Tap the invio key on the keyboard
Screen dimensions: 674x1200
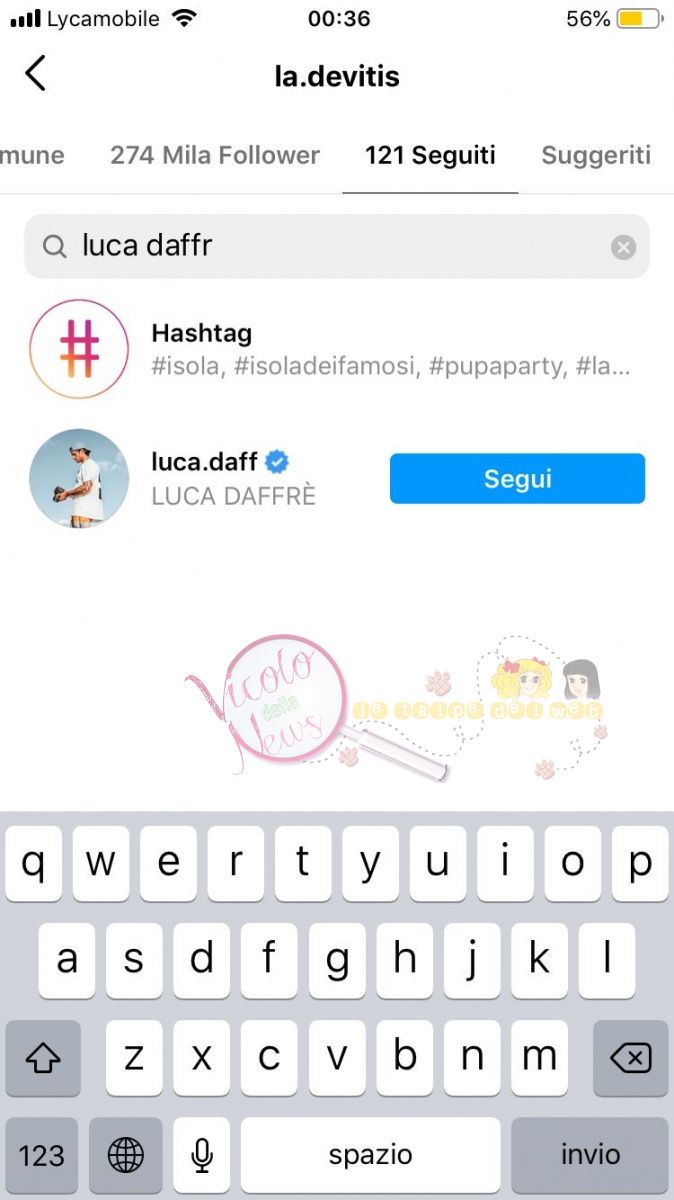590,1155
